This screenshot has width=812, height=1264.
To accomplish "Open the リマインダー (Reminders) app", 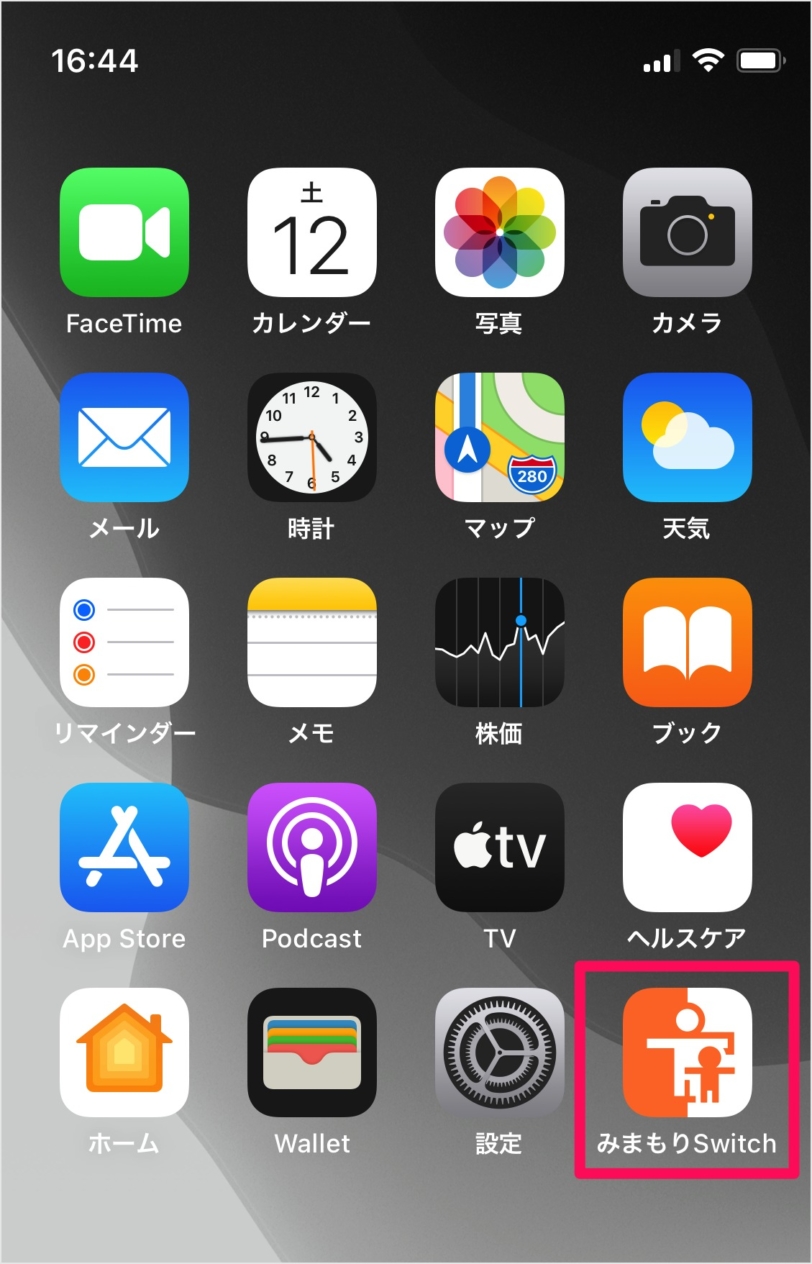I will coord(124,642).
